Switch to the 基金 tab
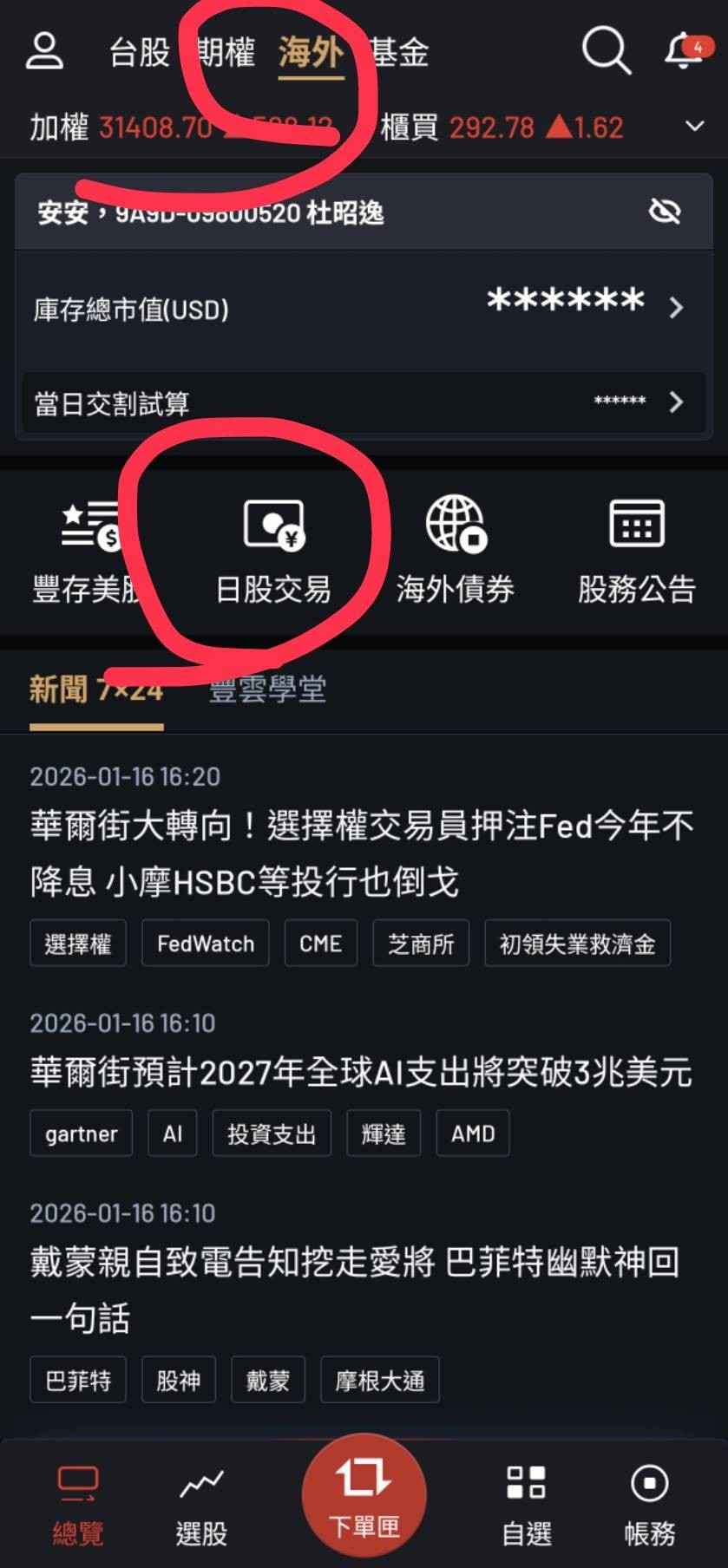The image size is (728, 1568). pyautogui.click(x=399, y=53)
